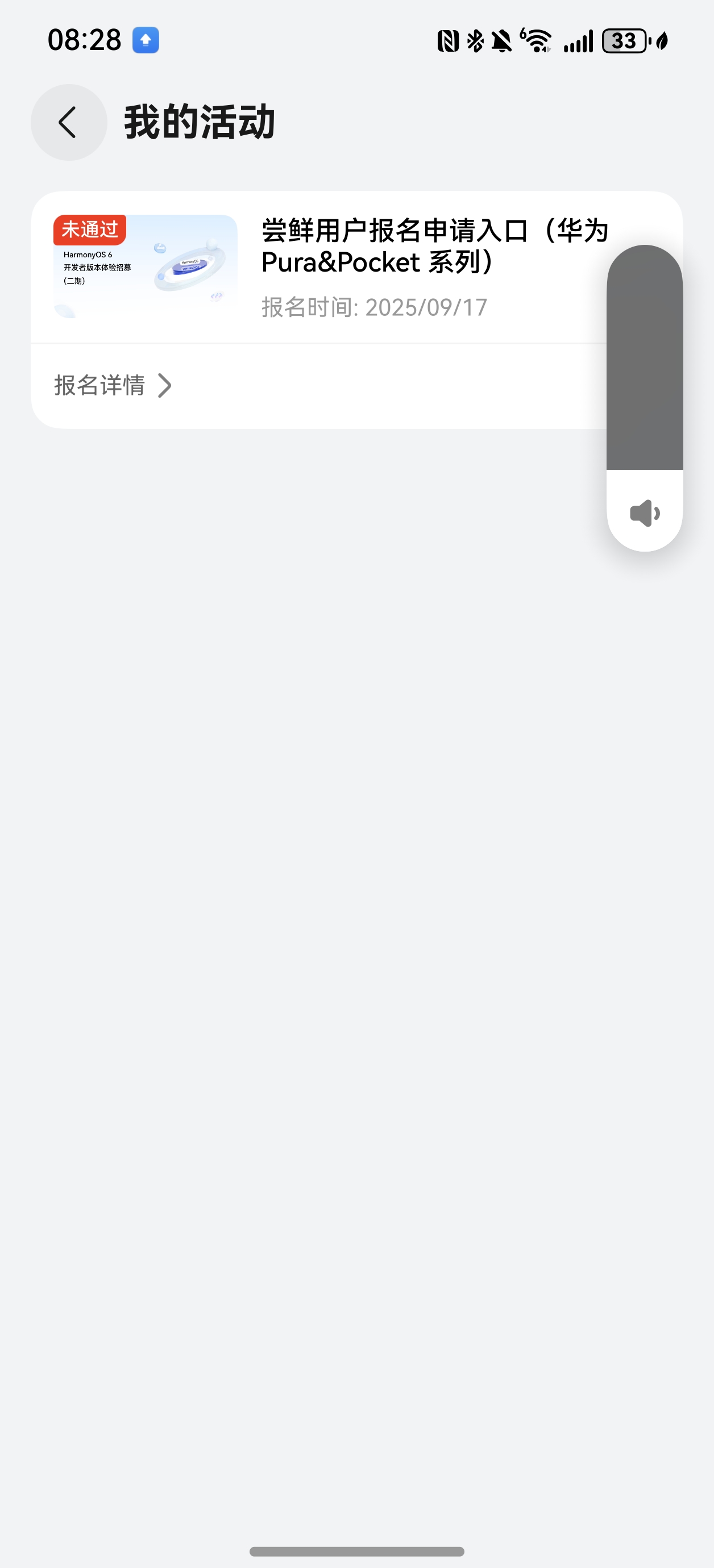Viewport: 714px width, 1568px height.
Task: Mute sound via the speaker icon
Action: coord(644,513)
